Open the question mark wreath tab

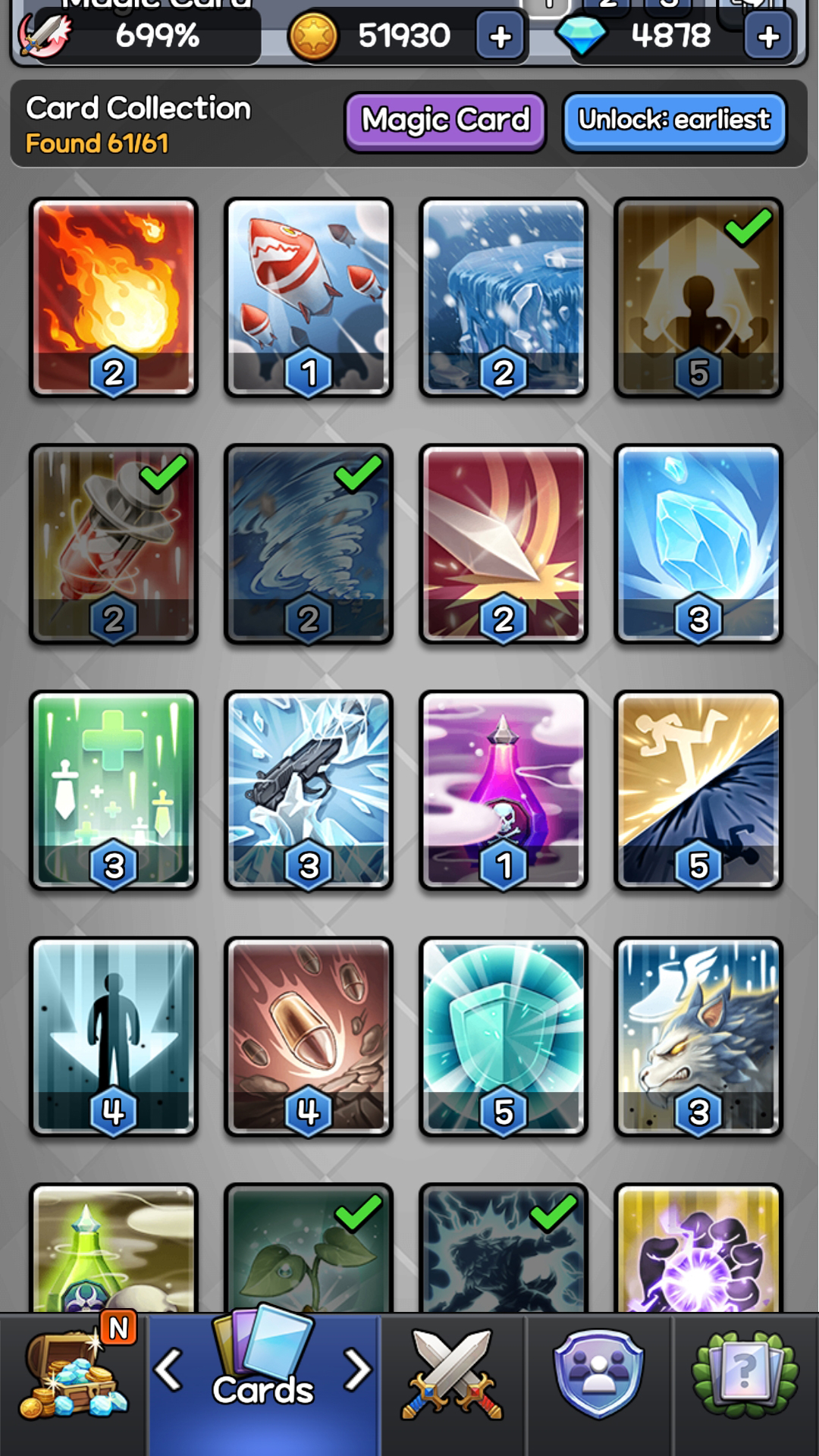(x=745, y=1374)
